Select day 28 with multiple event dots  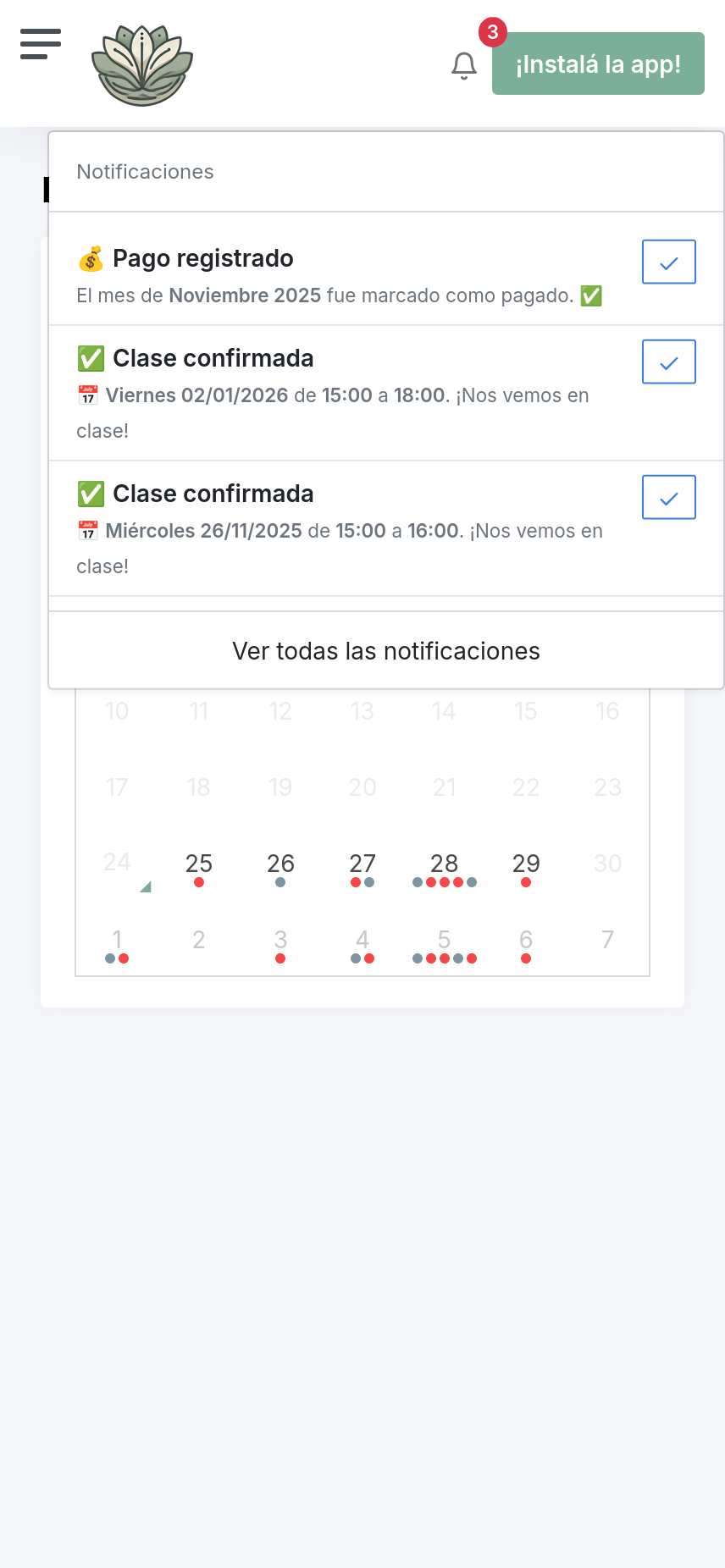click(x=444, y=864)
